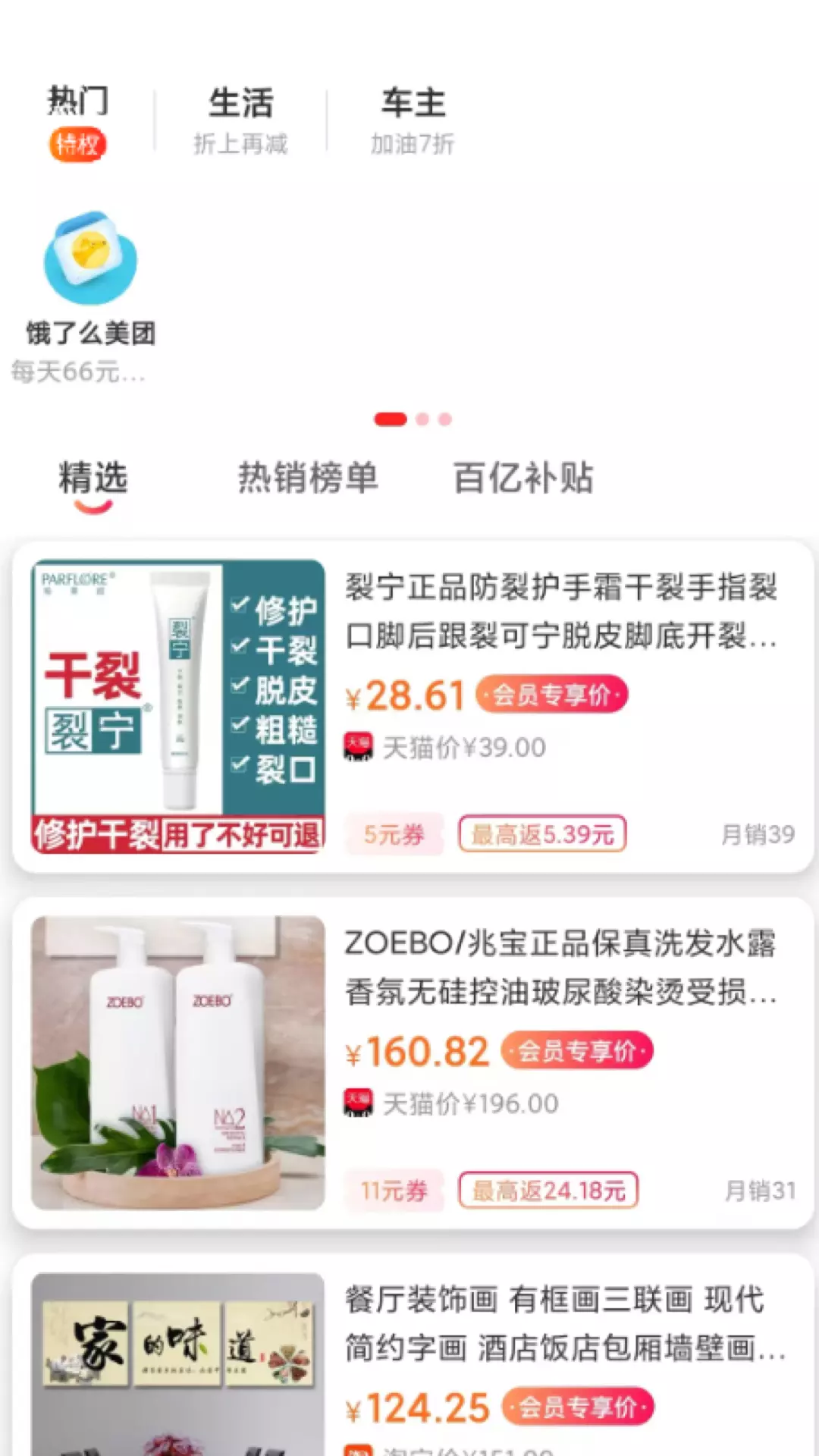The width and height of the screenshot is (819, 1456).
Task: Switch to the 百亿补贴 tab
Action: pos(523,478)
